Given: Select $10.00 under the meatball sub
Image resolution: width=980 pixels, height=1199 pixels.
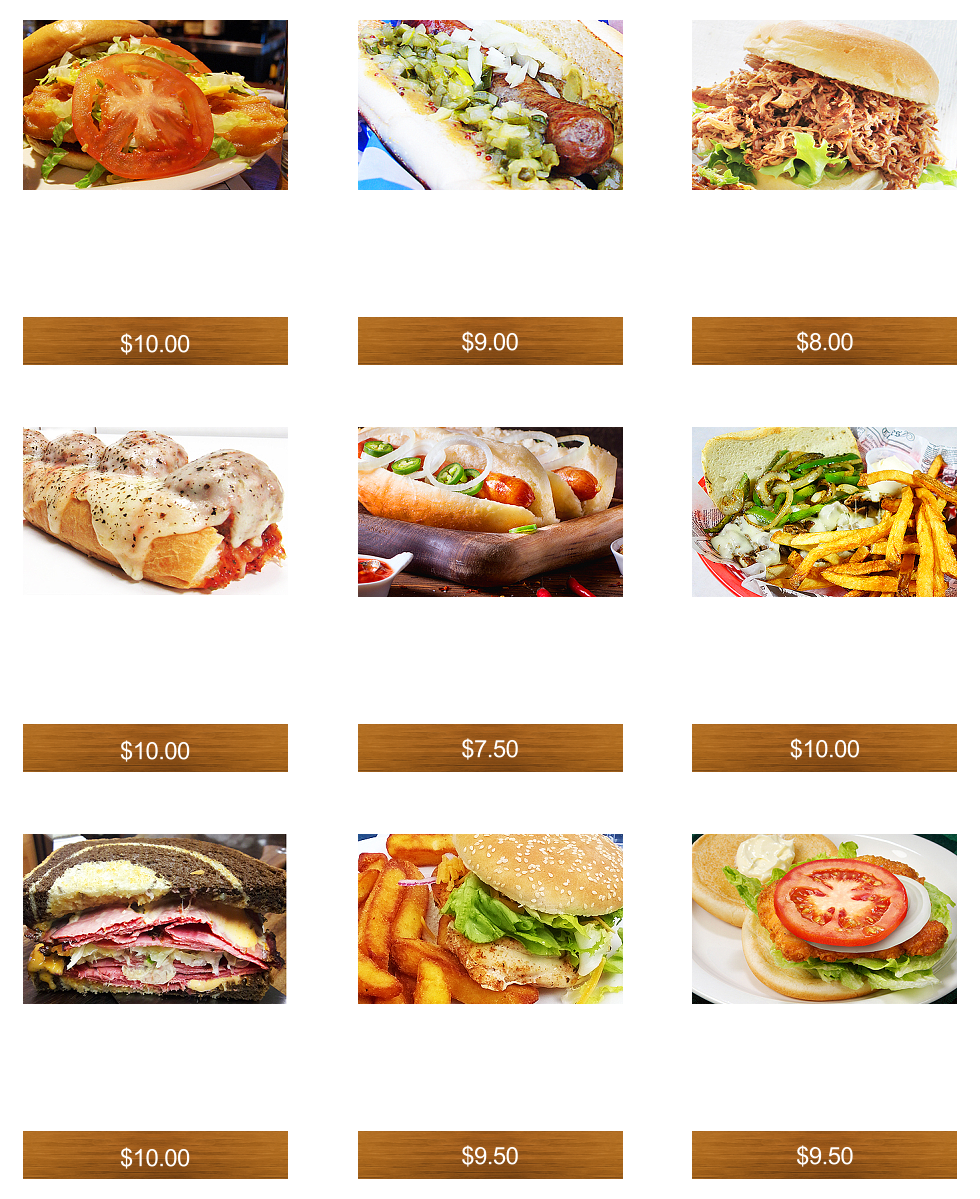Looking at the screenshot, I should coord(155,749).
